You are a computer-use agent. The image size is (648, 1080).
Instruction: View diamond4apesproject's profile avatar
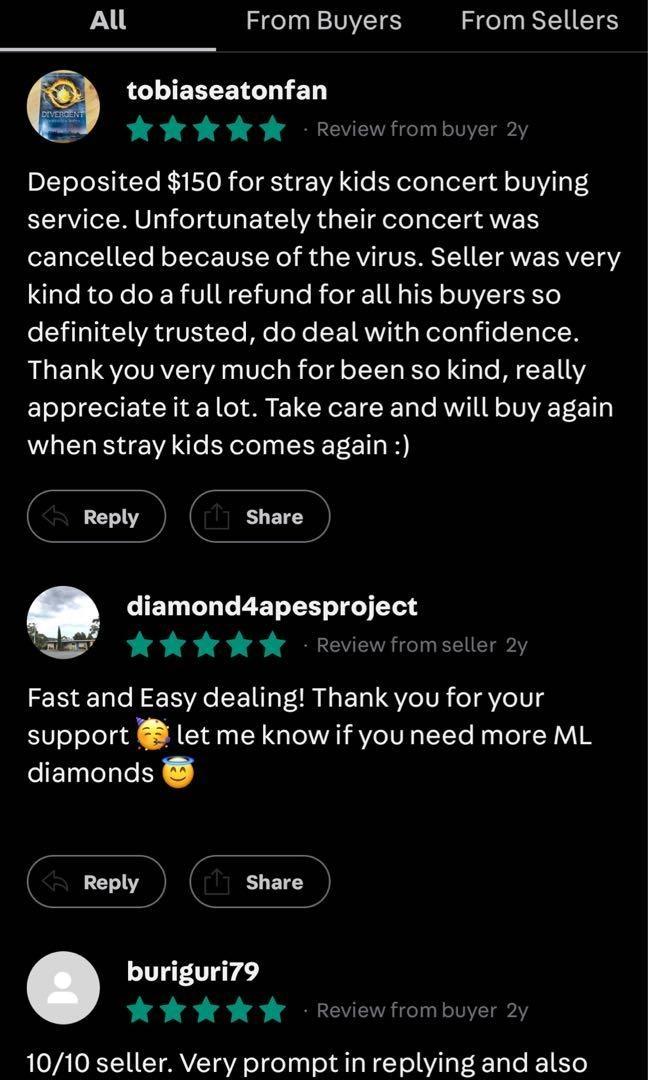[x=63, y=622]
